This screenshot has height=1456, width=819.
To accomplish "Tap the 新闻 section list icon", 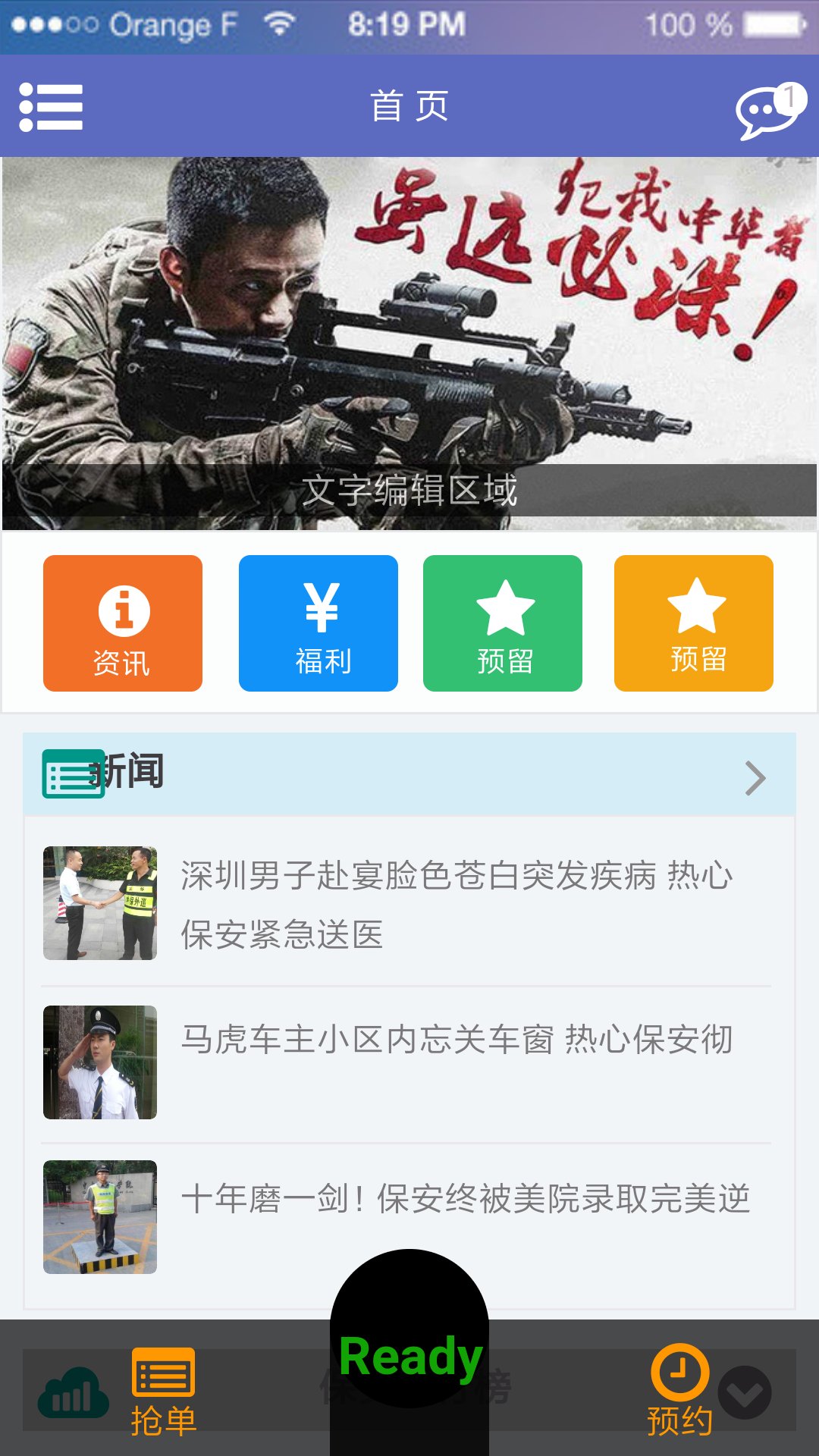I will point(72,775).
